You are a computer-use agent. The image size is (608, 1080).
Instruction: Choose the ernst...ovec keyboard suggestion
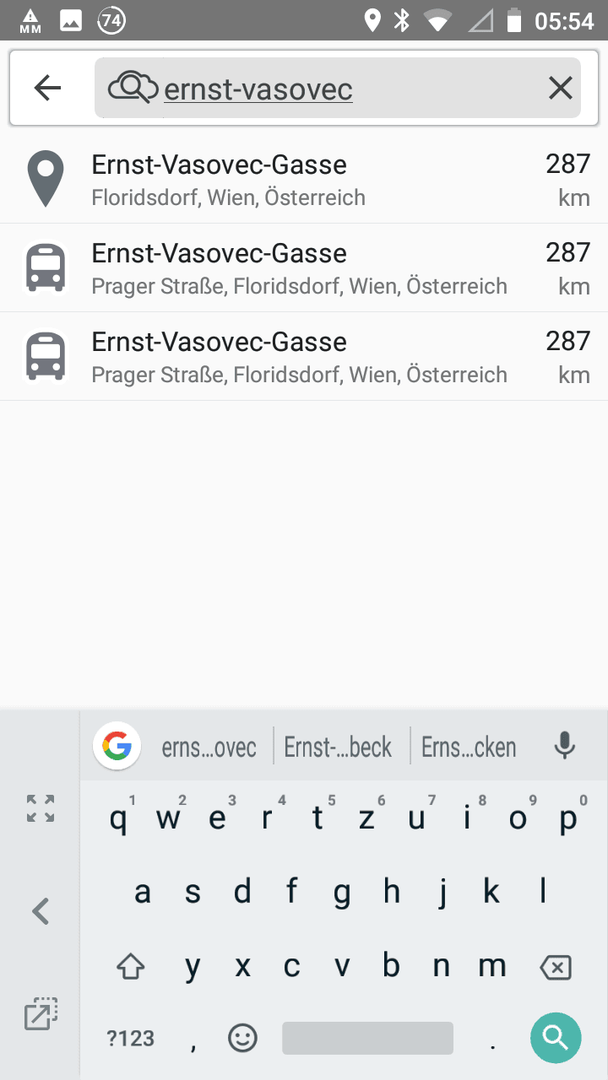pos(209,747)
